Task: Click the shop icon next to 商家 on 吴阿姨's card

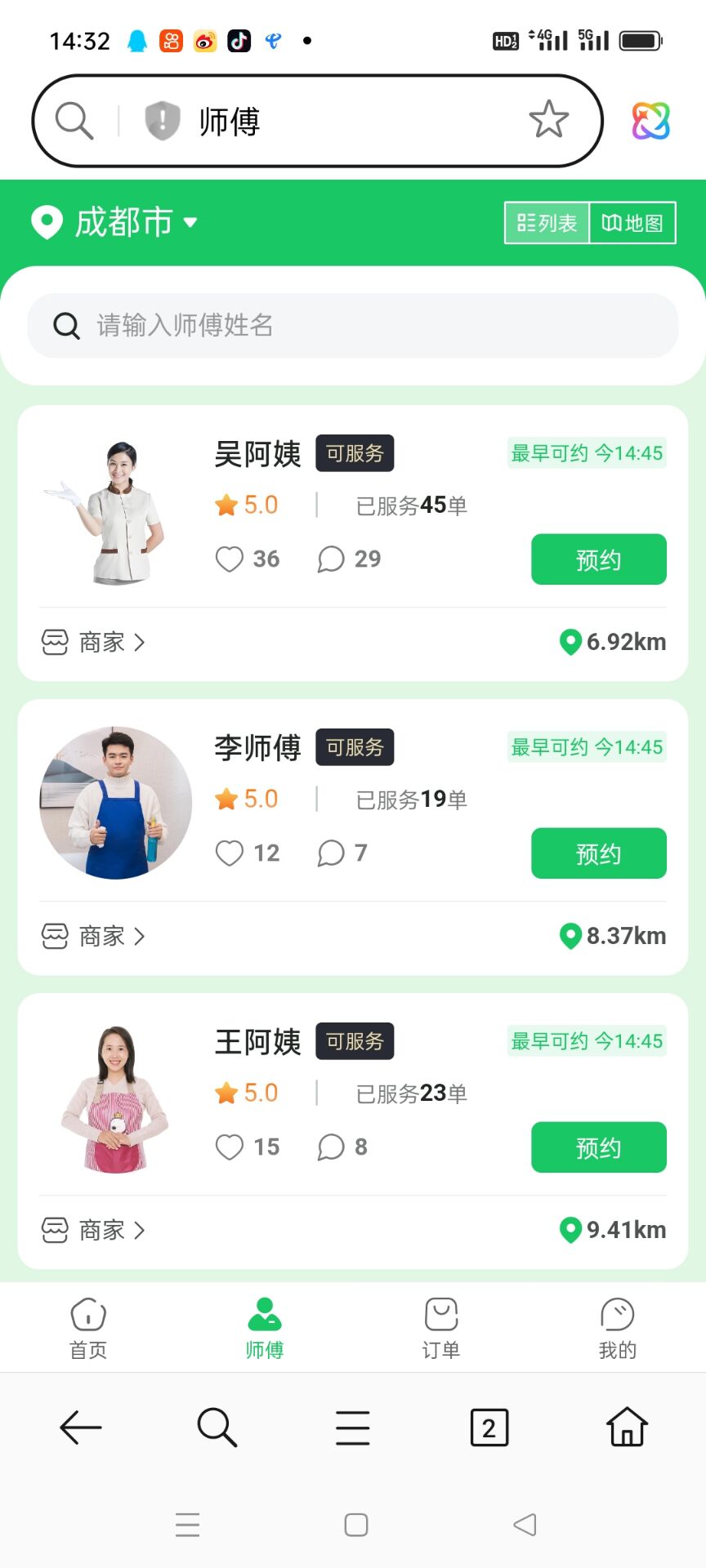Action: [x=53, y=642]
